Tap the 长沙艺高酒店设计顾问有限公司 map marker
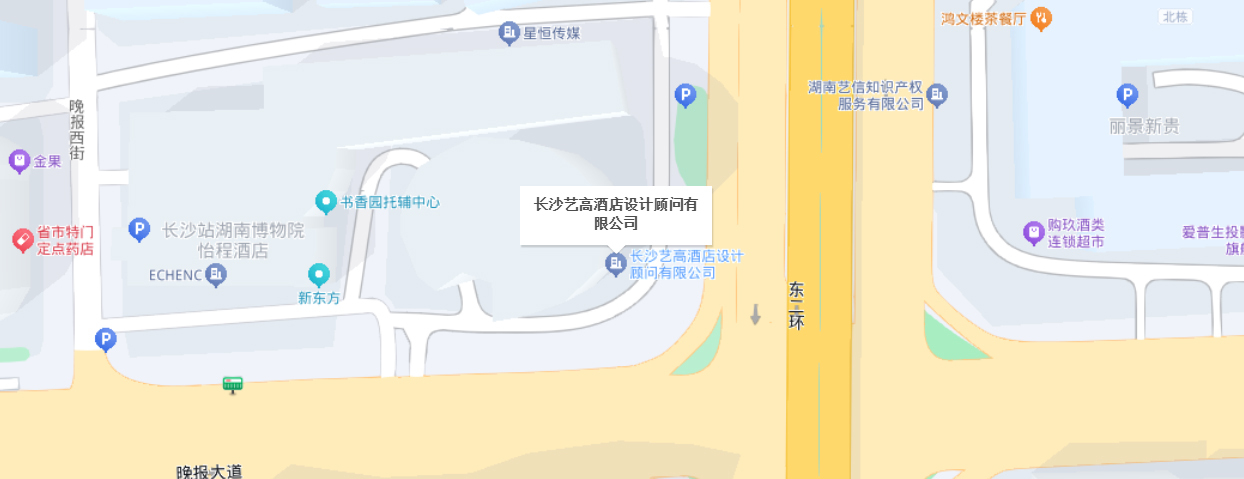Image resolution: width=1244 pixels, height=479 pixels. coord(616,264)
